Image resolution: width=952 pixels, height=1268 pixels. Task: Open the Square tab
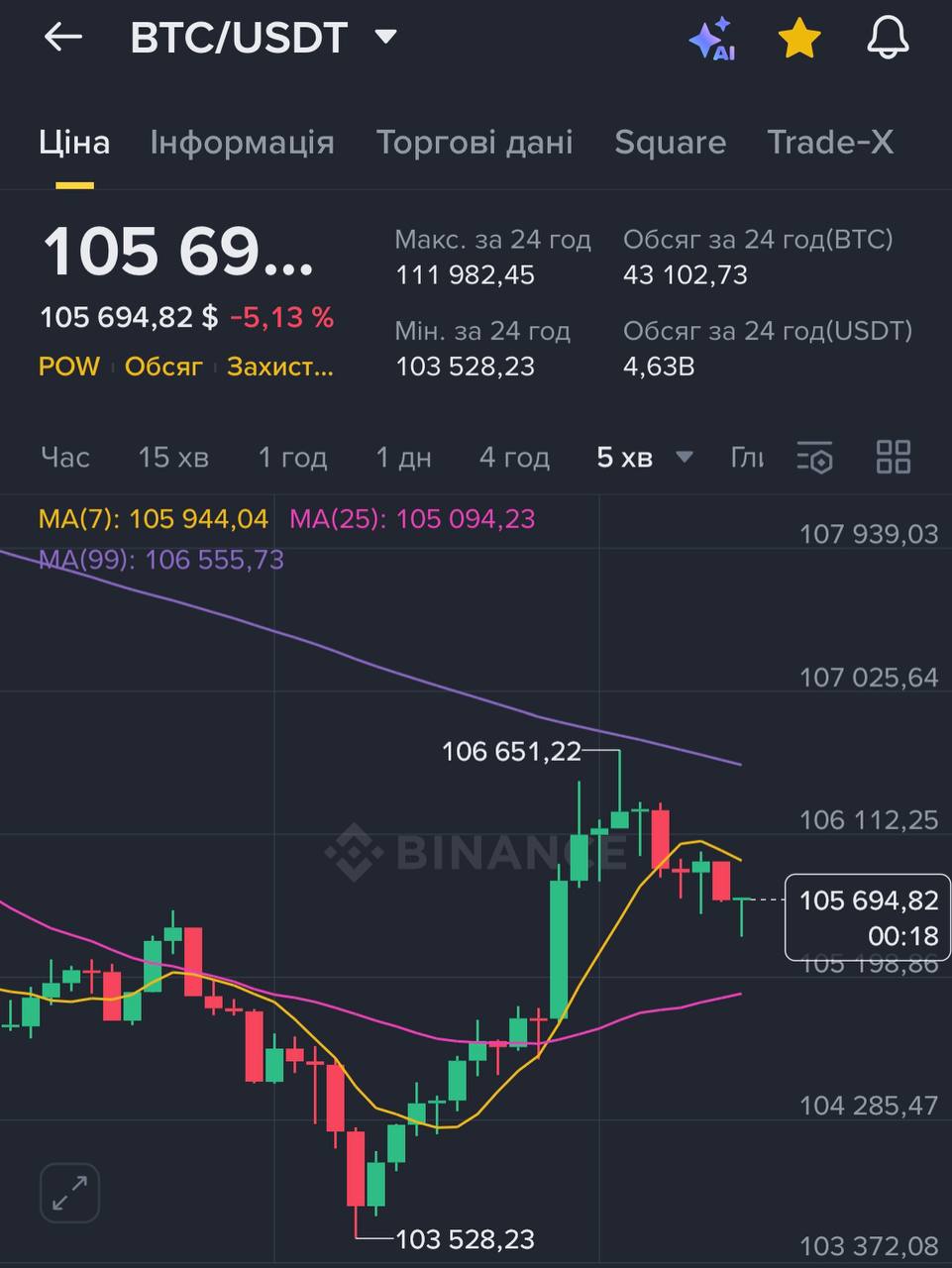click(x=670, y=143)
